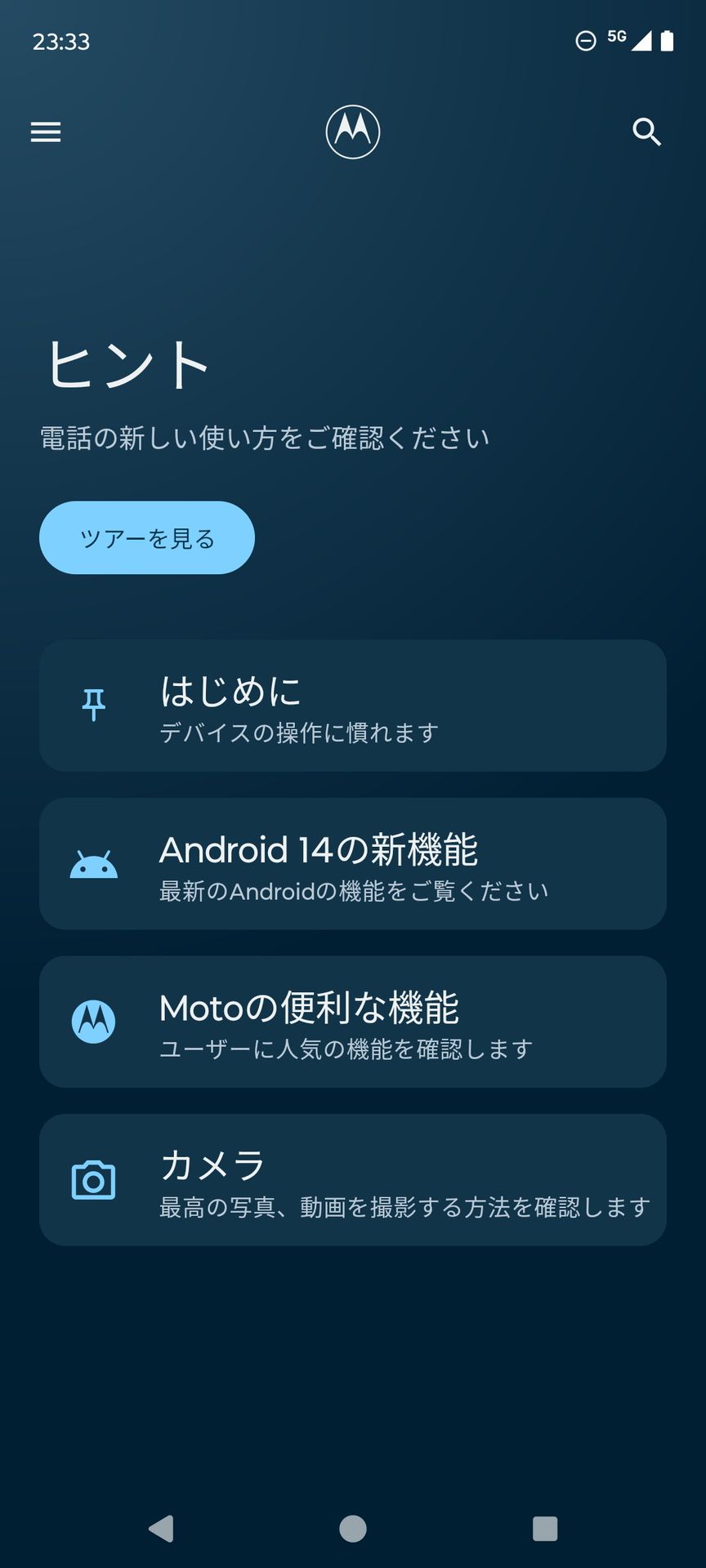Open the navigation drawer menu
Screen dimensions: 706x1568
point(45,132)
